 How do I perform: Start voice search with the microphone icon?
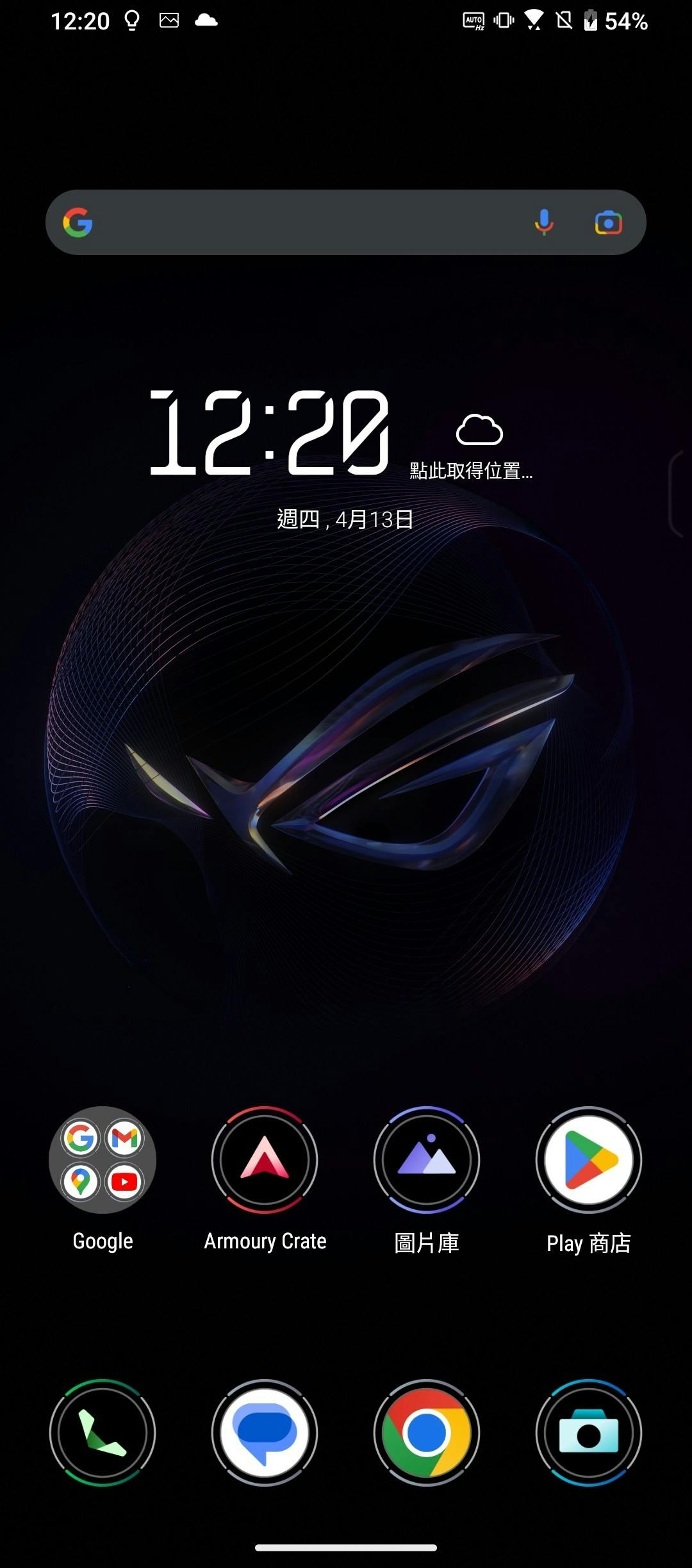[x=543, y=222]
